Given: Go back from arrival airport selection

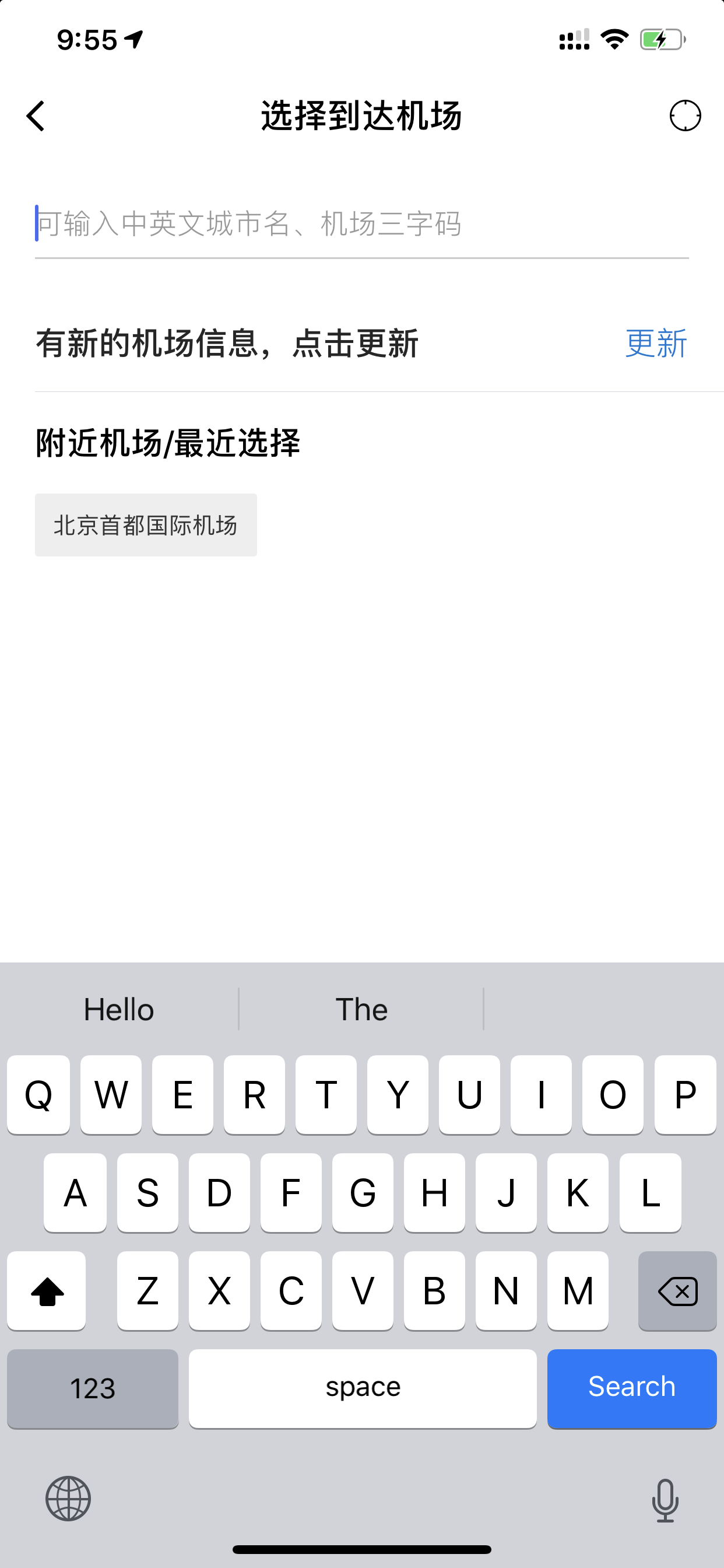Looking at the screenshot, I should coord(36,116).
